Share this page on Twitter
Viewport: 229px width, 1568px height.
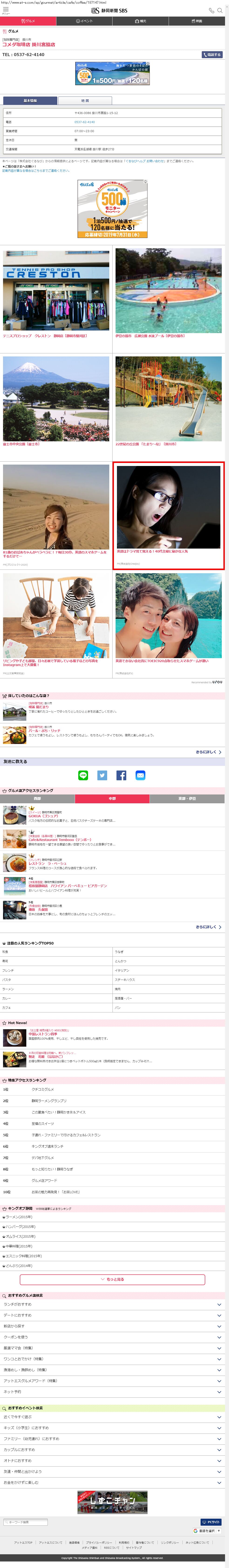pyautogui.click(x=102, y=775)
